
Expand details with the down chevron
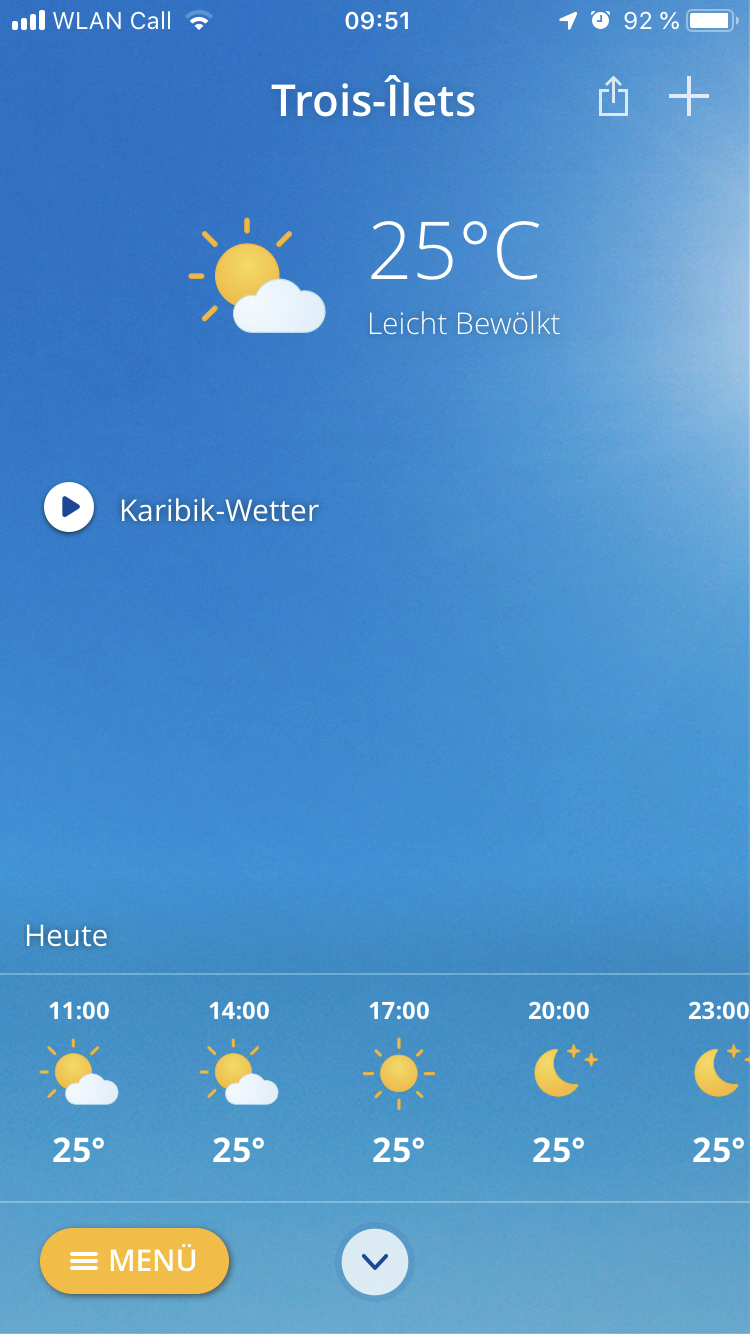(375, 1262)
